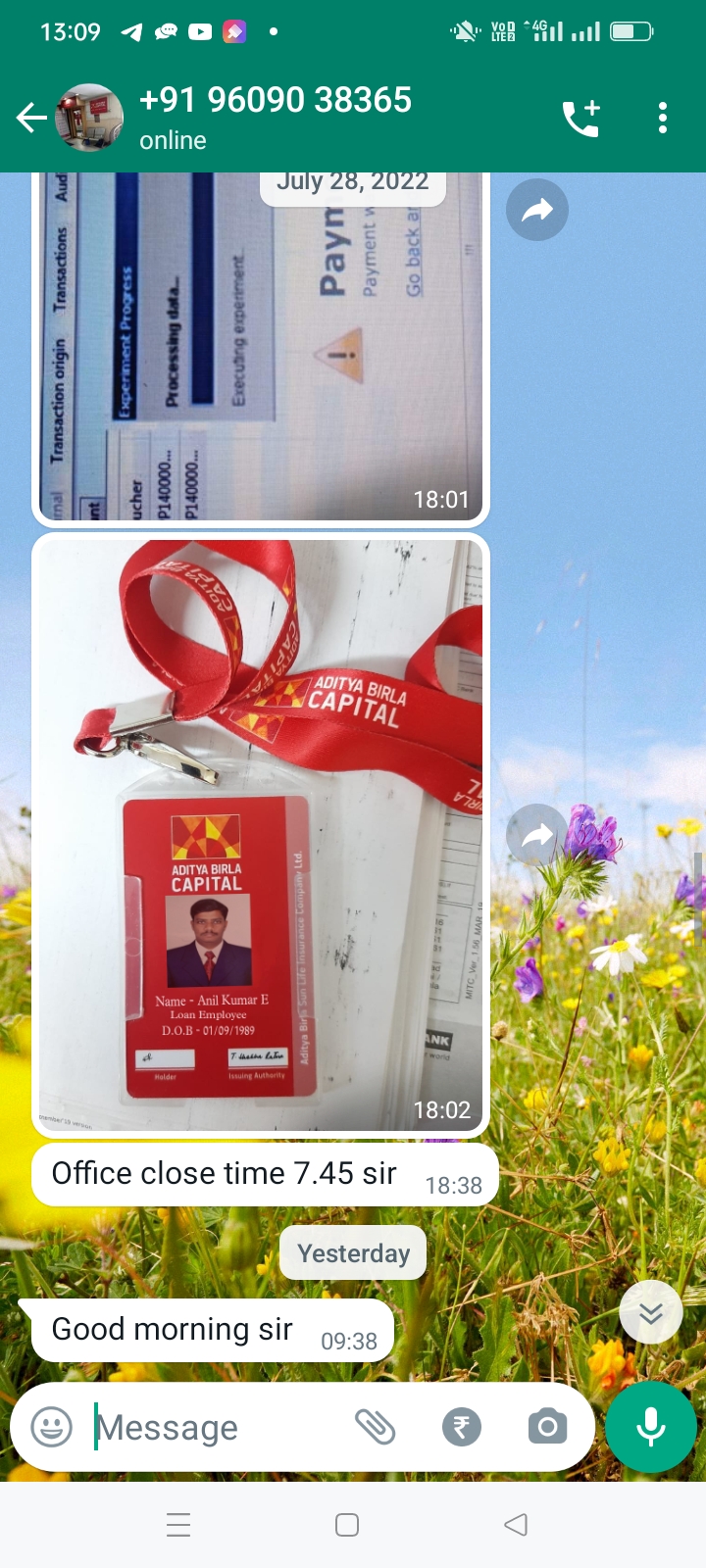
Task: Focus the Message text field
Action: click(x=216, y=1428)
